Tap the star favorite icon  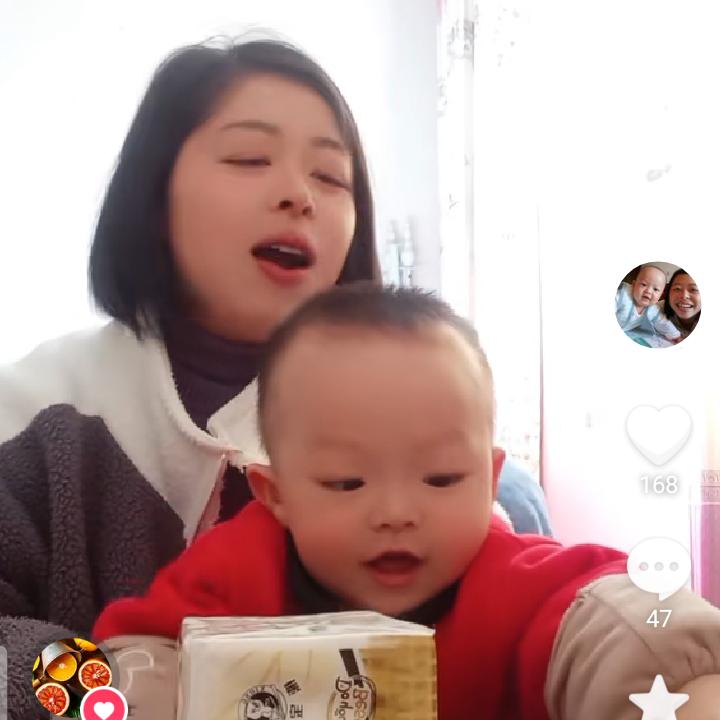coord(658,701)
